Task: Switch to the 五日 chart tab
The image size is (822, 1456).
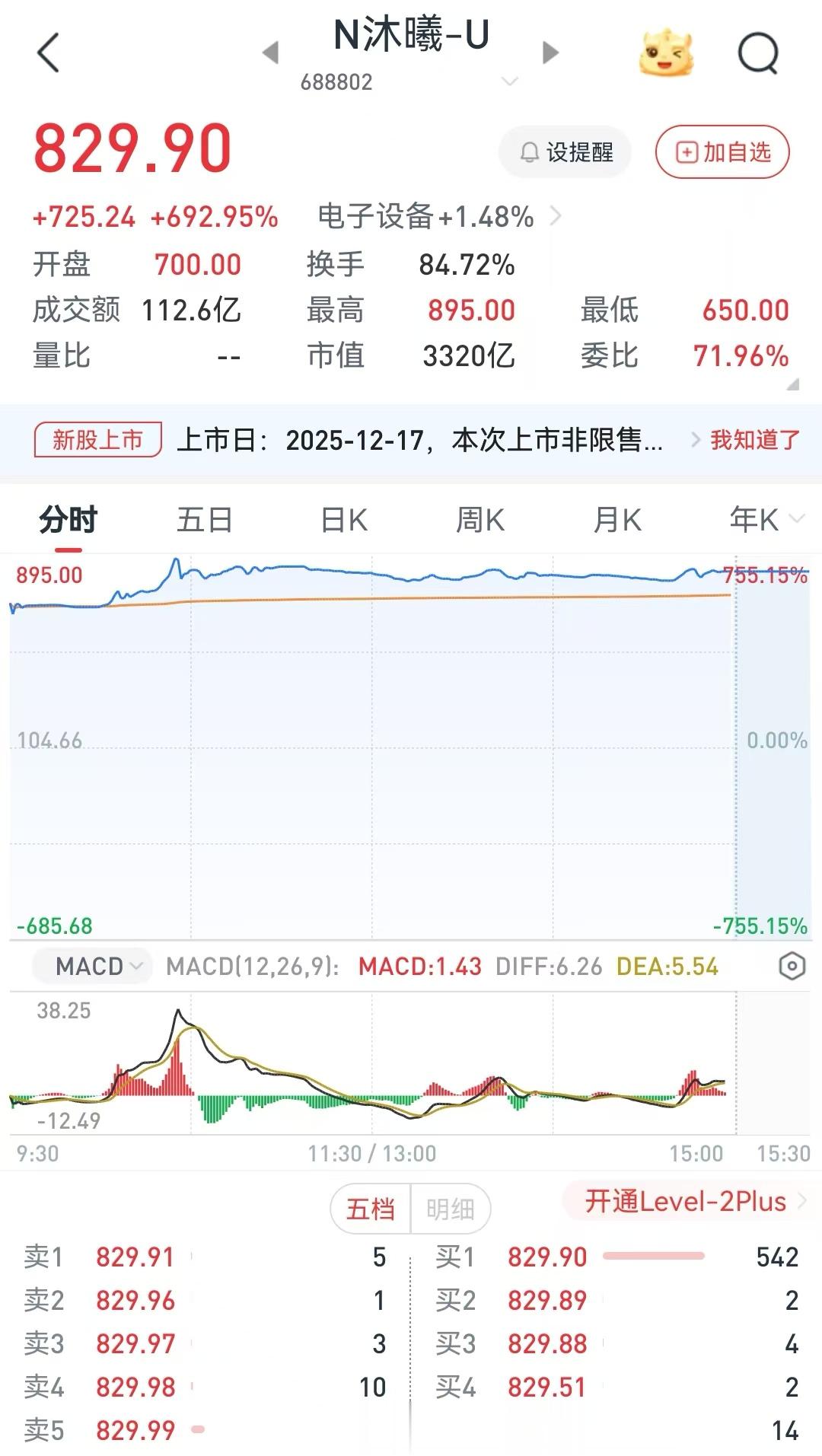Action: (204, 521)
